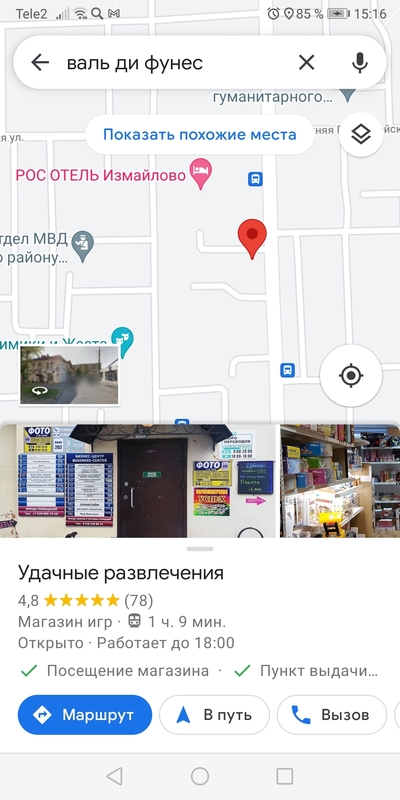Open recent apps from the navigation bar
Viewport: 400px width, 800px height.
point(284,776)
